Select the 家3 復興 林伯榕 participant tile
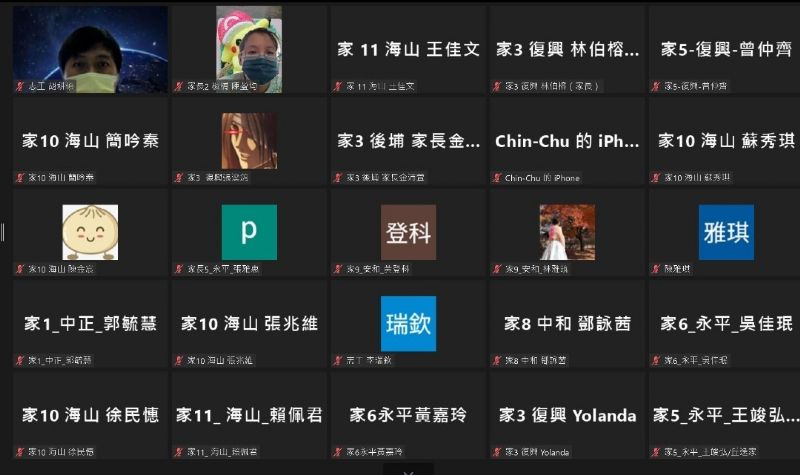 pyautogui.click(x=566, y=49)
